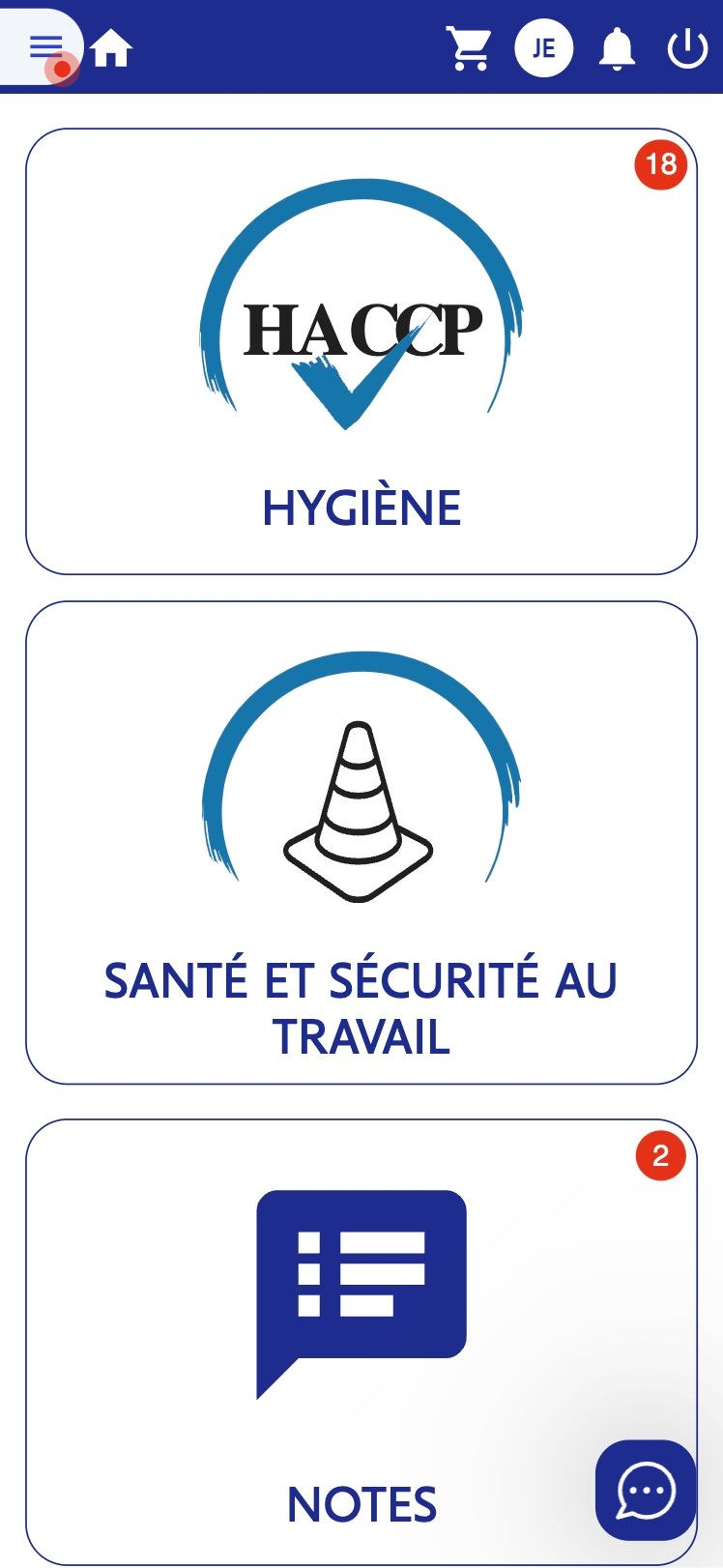Tap the power logout icon
This screenshot has height=1568, width=723.
[687, 48]
